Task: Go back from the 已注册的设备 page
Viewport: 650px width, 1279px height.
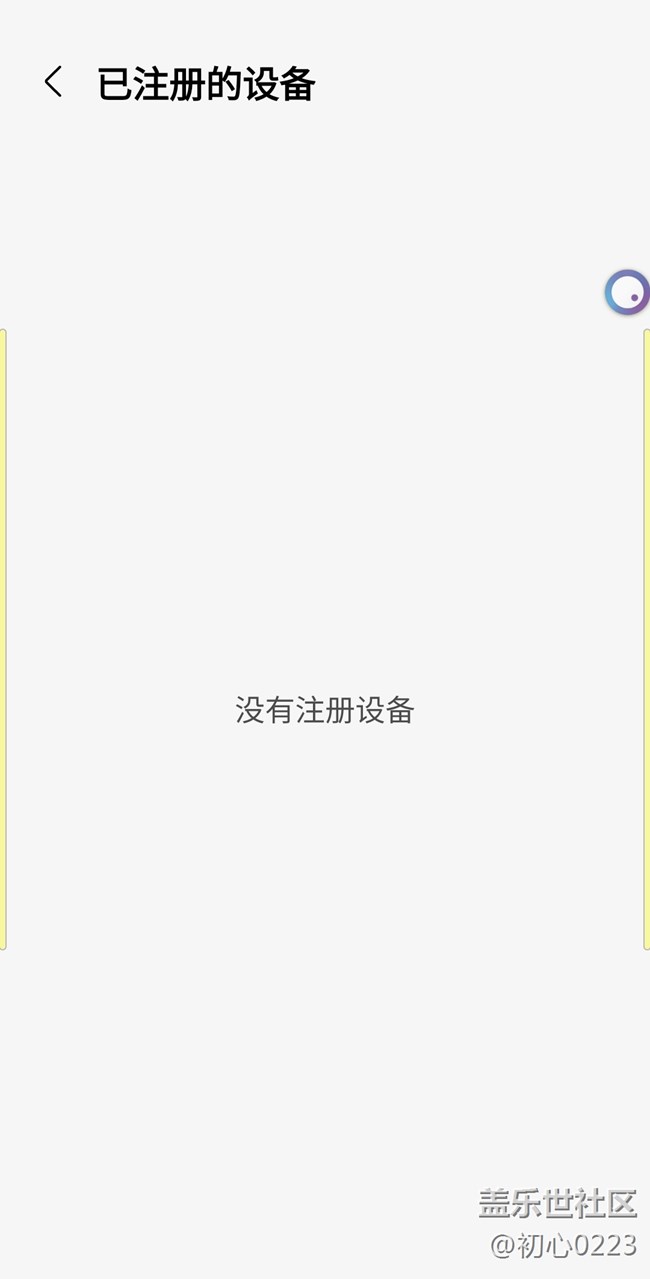Action: [54, 83]
